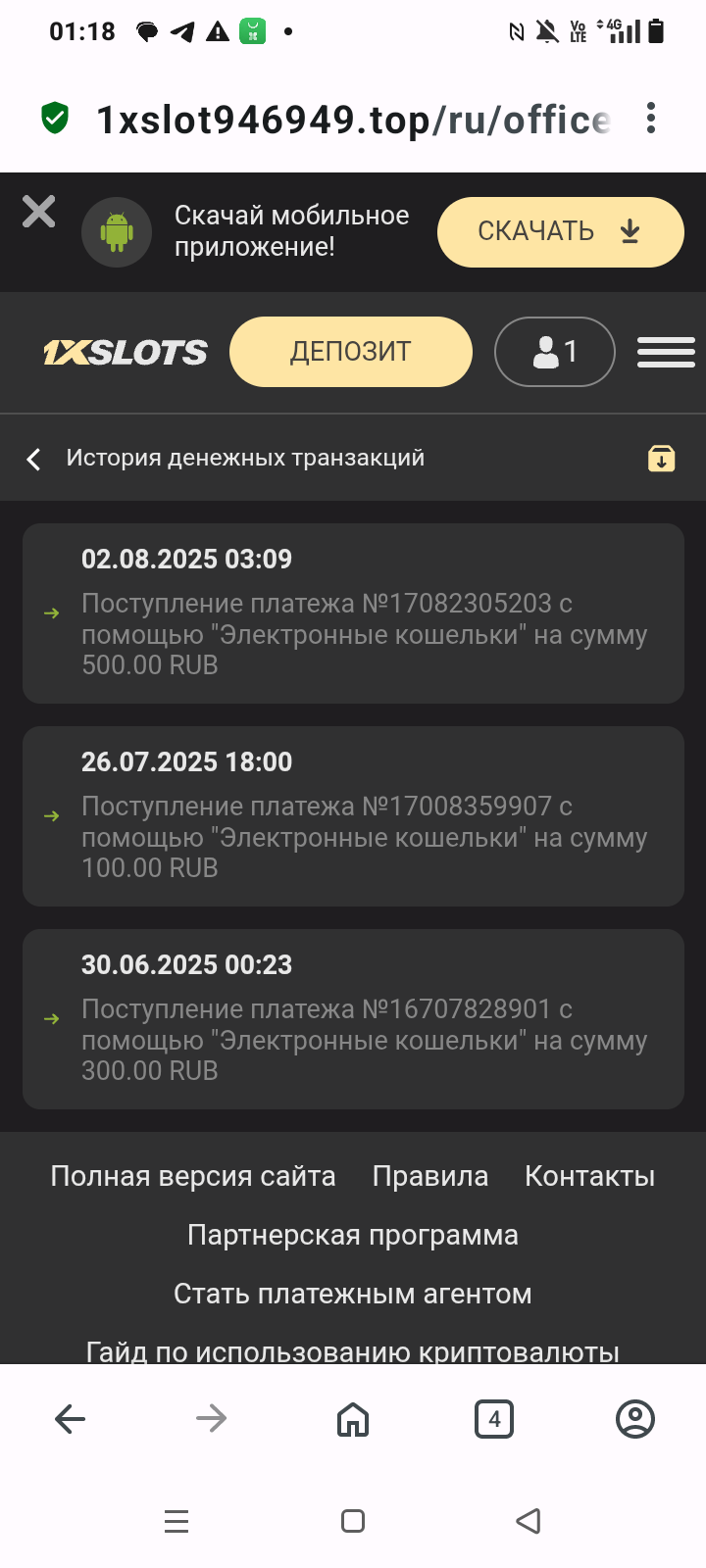Dismiss the mobile app download banner
706x1568 pixels.
[39, 212]
